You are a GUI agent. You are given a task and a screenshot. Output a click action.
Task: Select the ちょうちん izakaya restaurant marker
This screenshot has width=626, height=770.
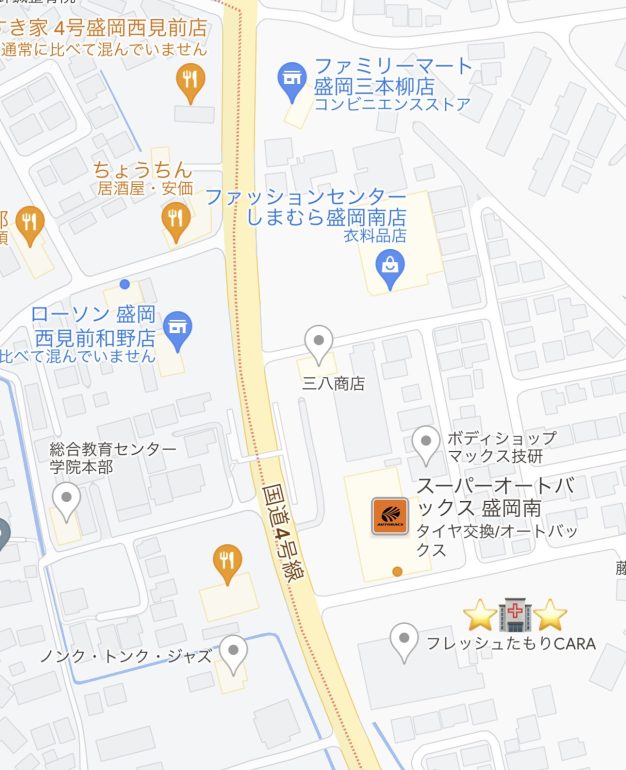pos(176,221)
